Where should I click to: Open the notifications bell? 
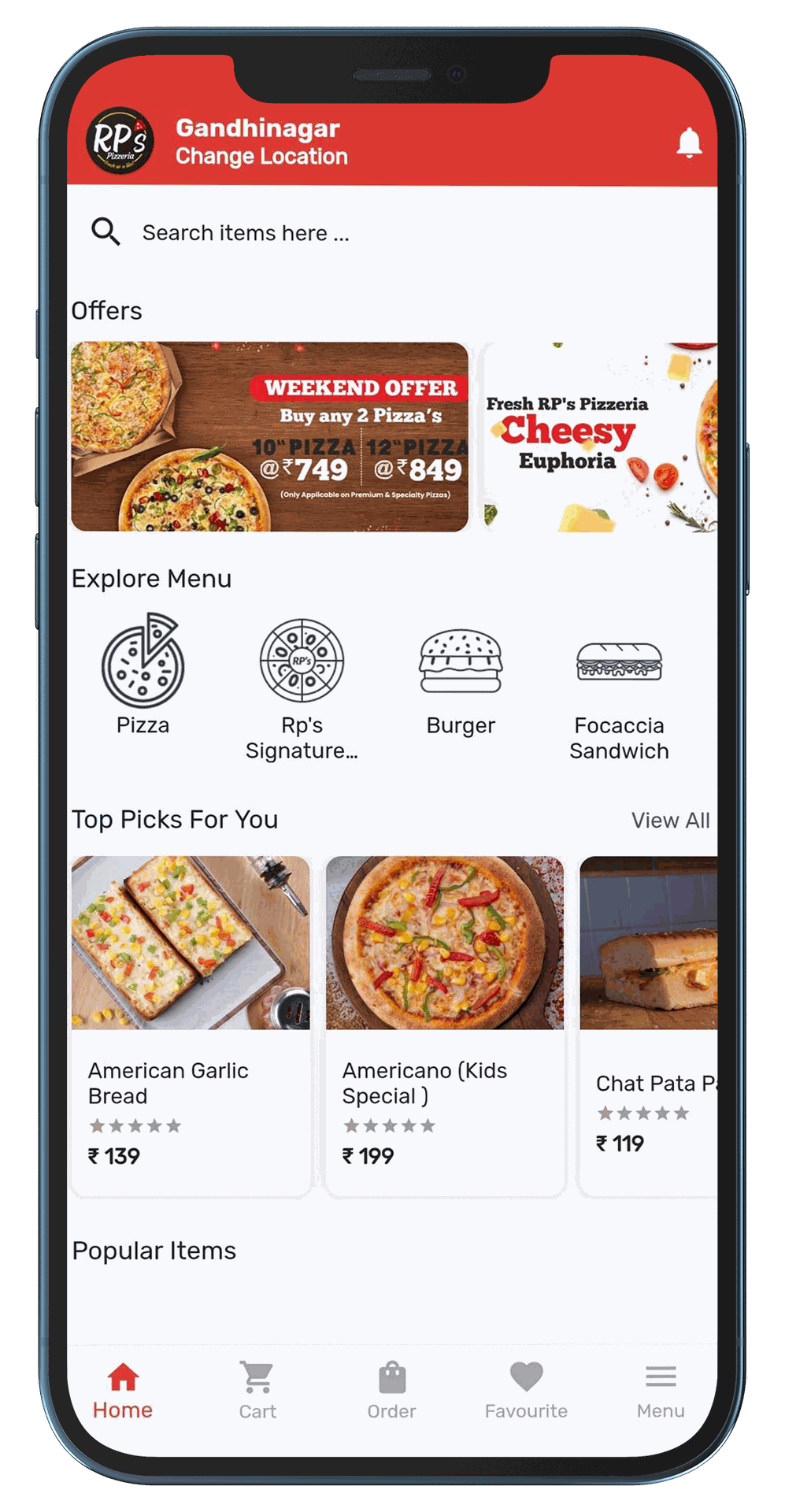pos(689,143)
